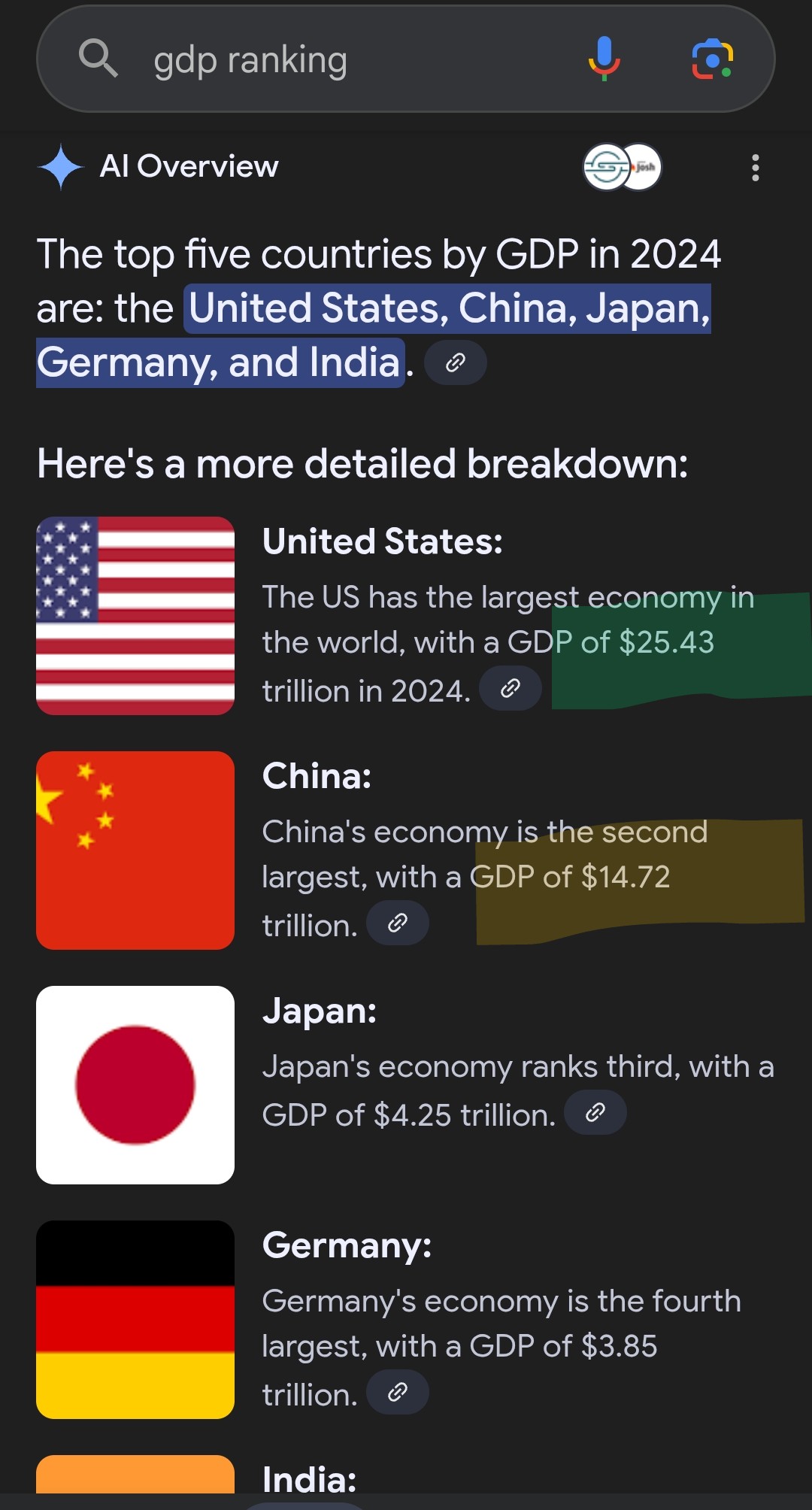Open the AI Overview overflow menu
This screenshot has height=1510, width=812.
tap(755, 167)
